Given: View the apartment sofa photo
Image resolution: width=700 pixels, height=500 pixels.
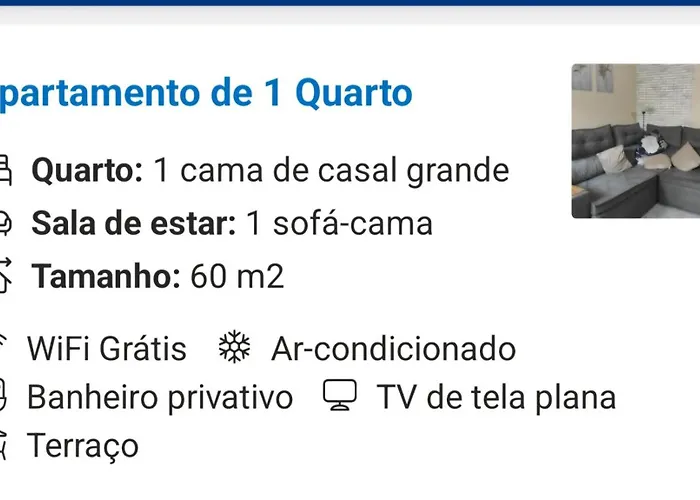Looking at the screenshot, I should tap(636, 141).
